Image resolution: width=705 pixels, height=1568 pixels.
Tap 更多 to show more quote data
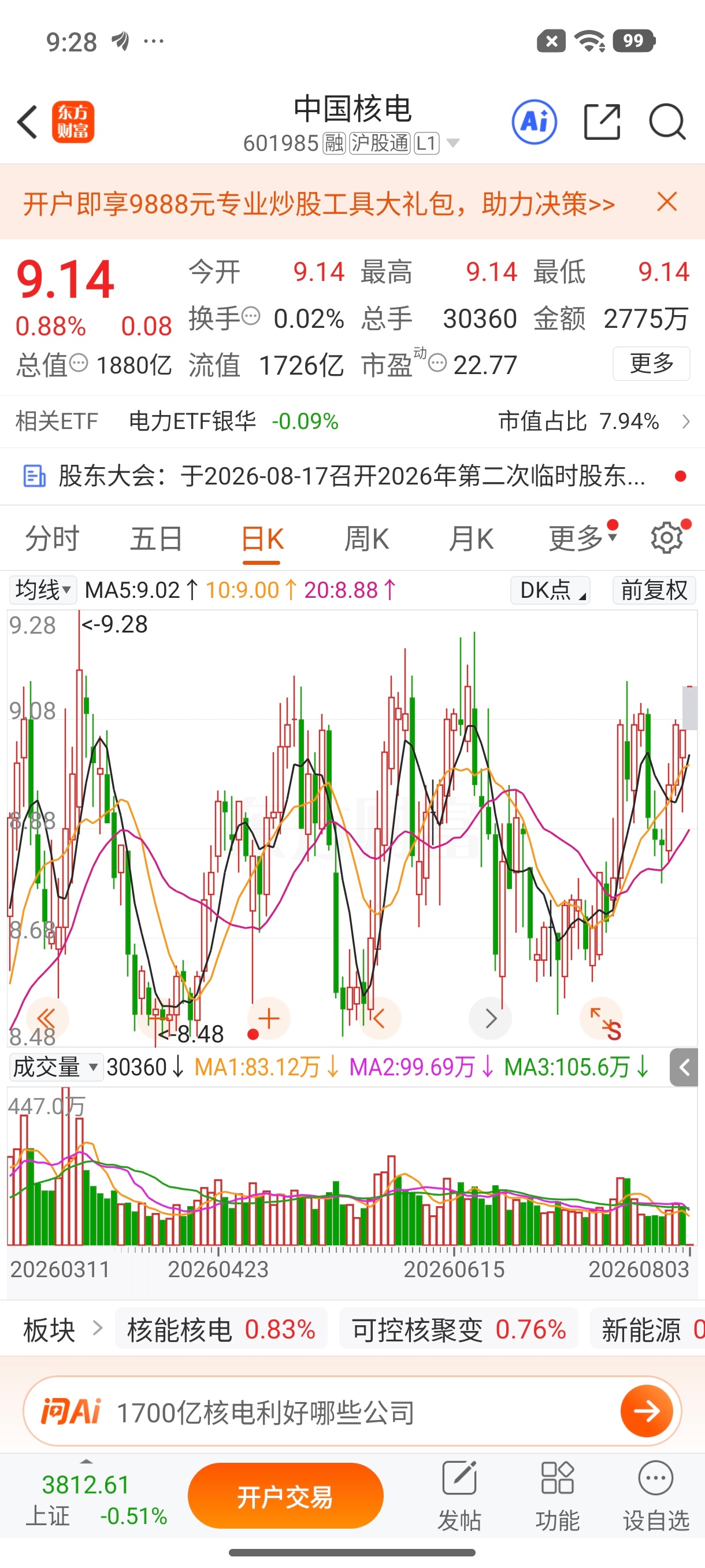pyautogui.click(x=651, y=364)
